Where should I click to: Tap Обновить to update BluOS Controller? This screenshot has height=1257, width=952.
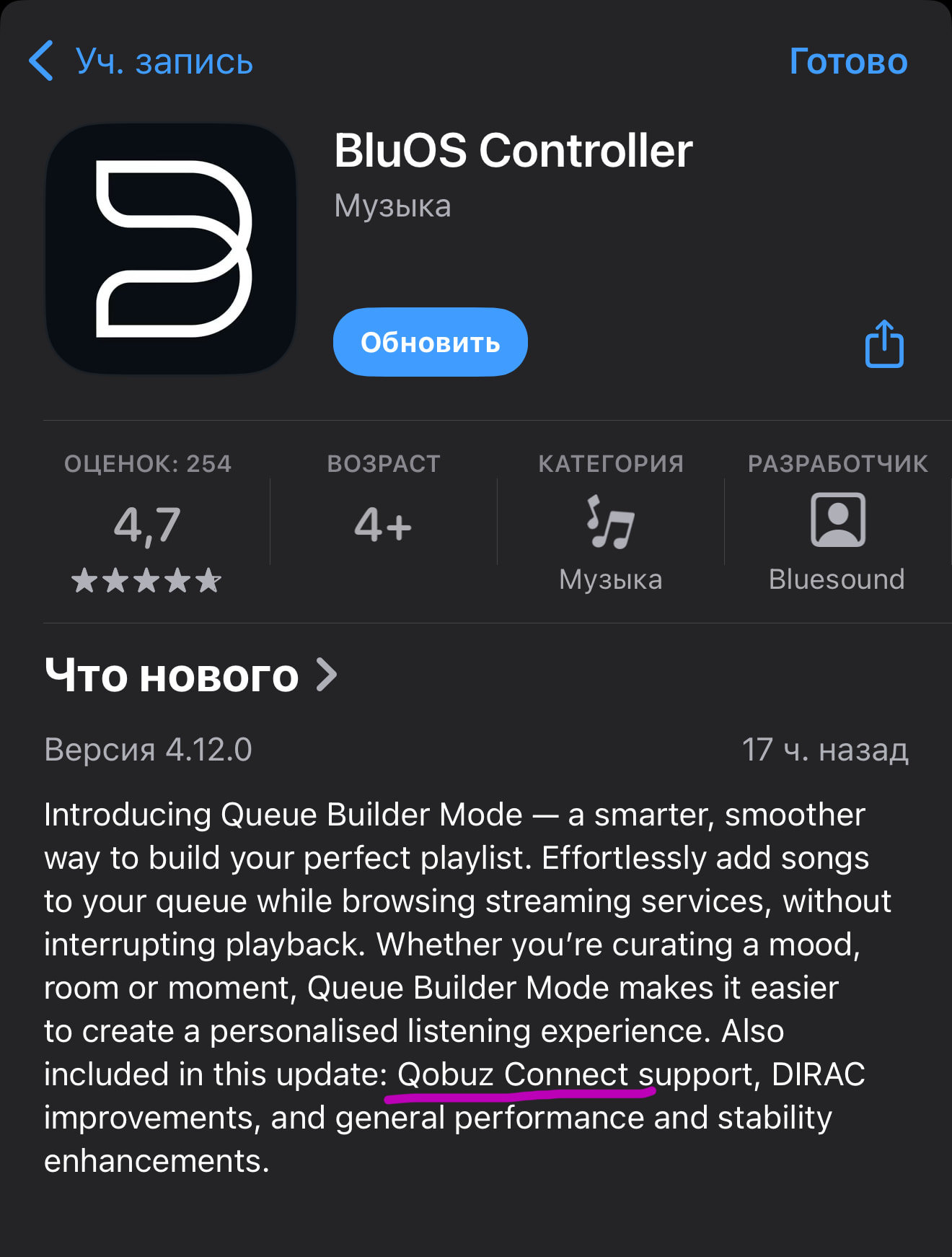coord(430,342)
